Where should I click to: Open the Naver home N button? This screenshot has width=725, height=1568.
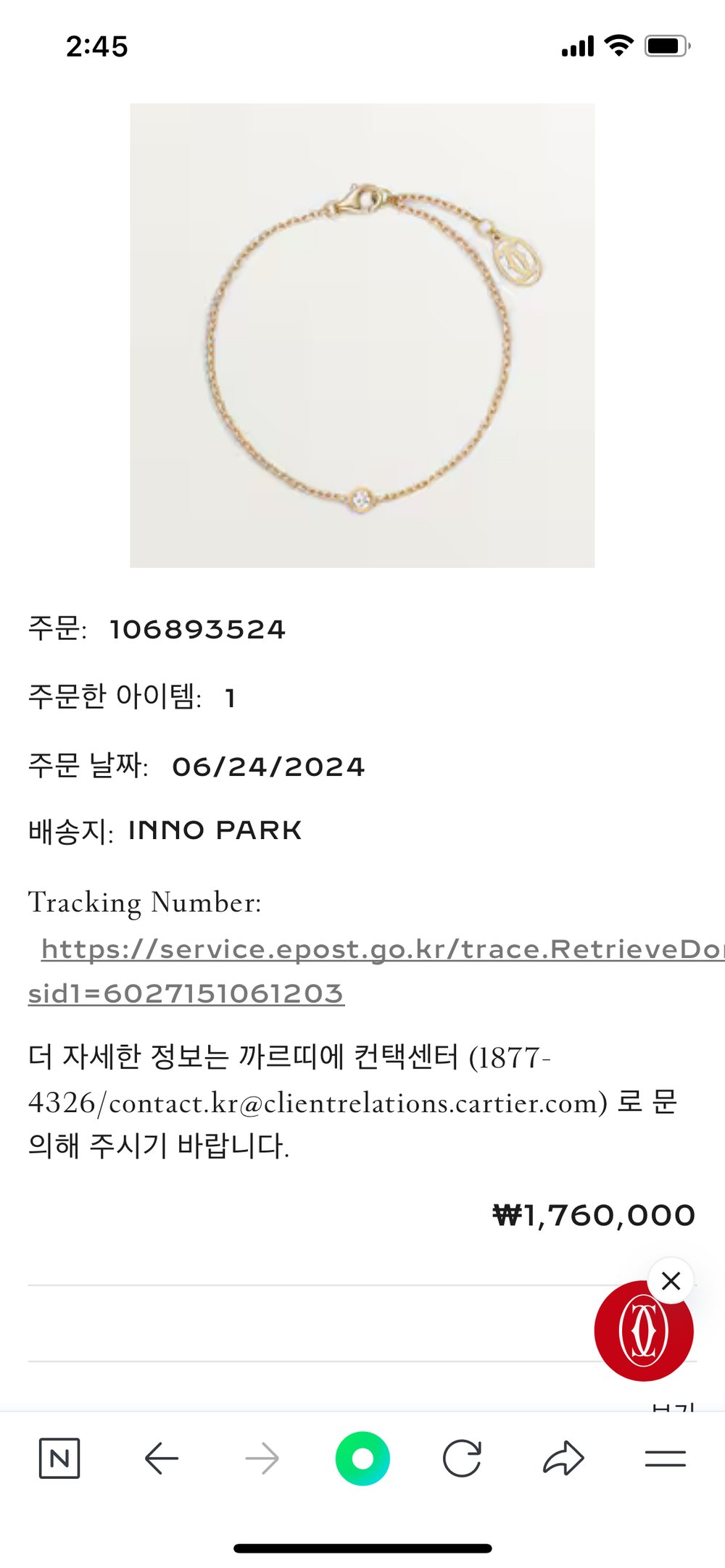pos(59,1458)
